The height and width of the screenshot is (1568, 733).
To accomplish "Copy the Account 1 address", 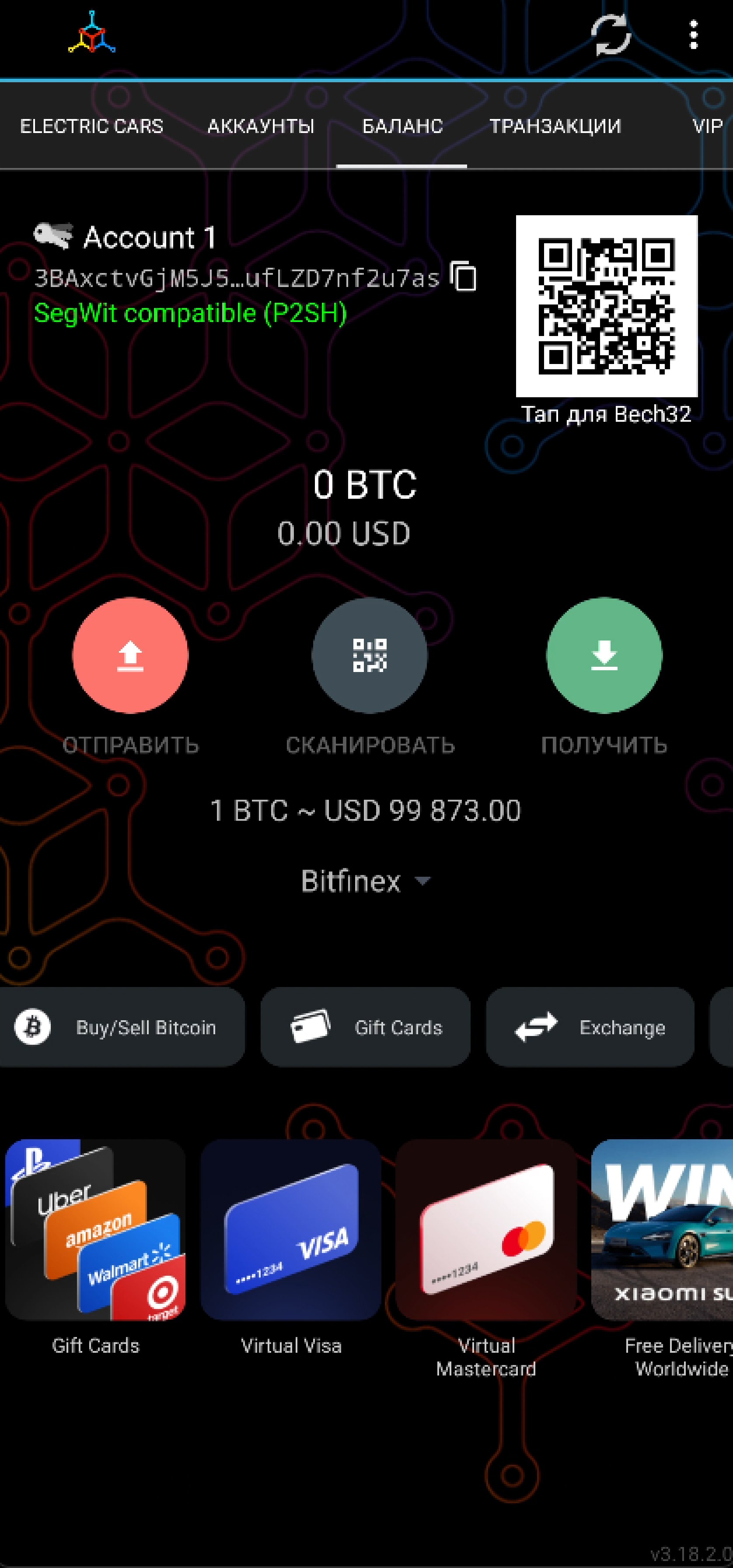I will [x=464, y=277].
